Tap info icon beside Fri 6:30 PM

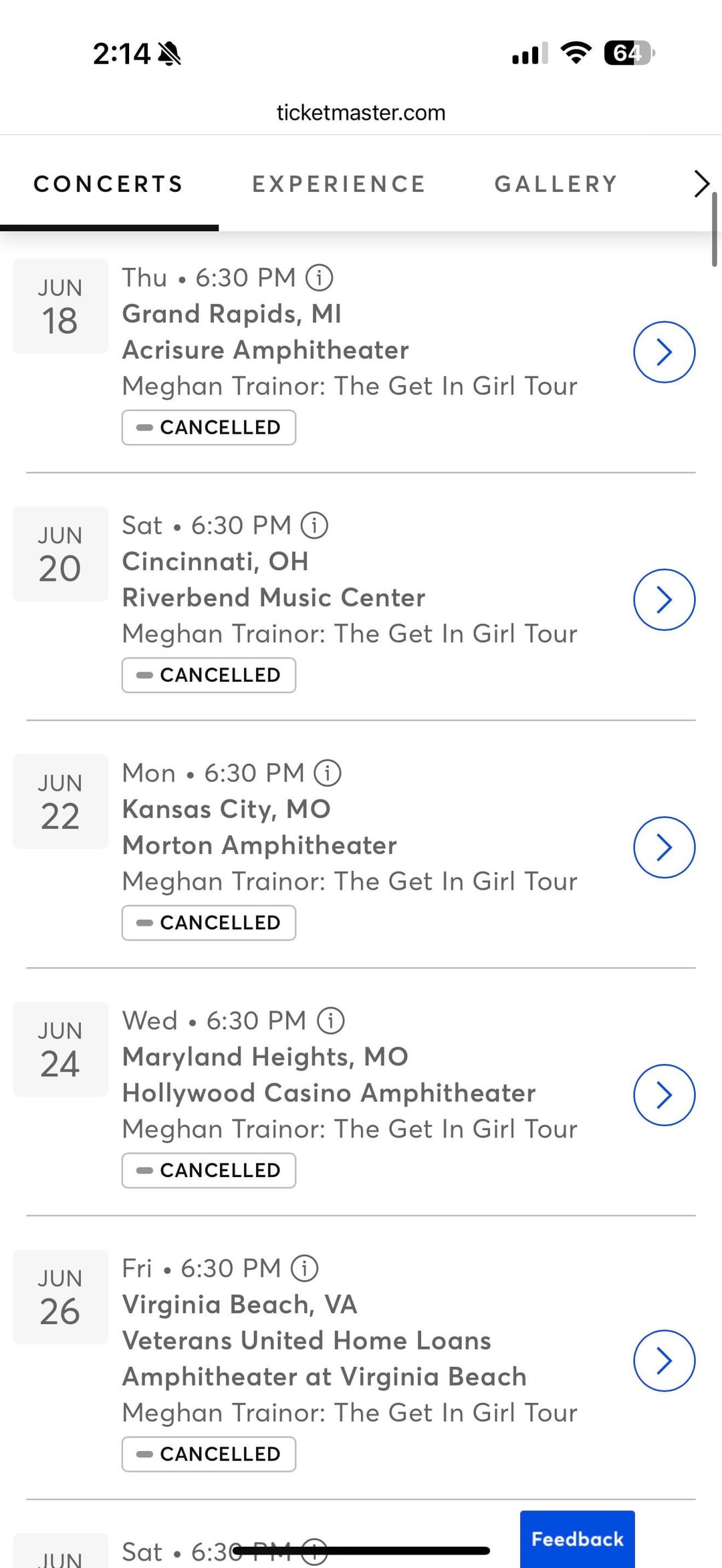point(305,1268)
